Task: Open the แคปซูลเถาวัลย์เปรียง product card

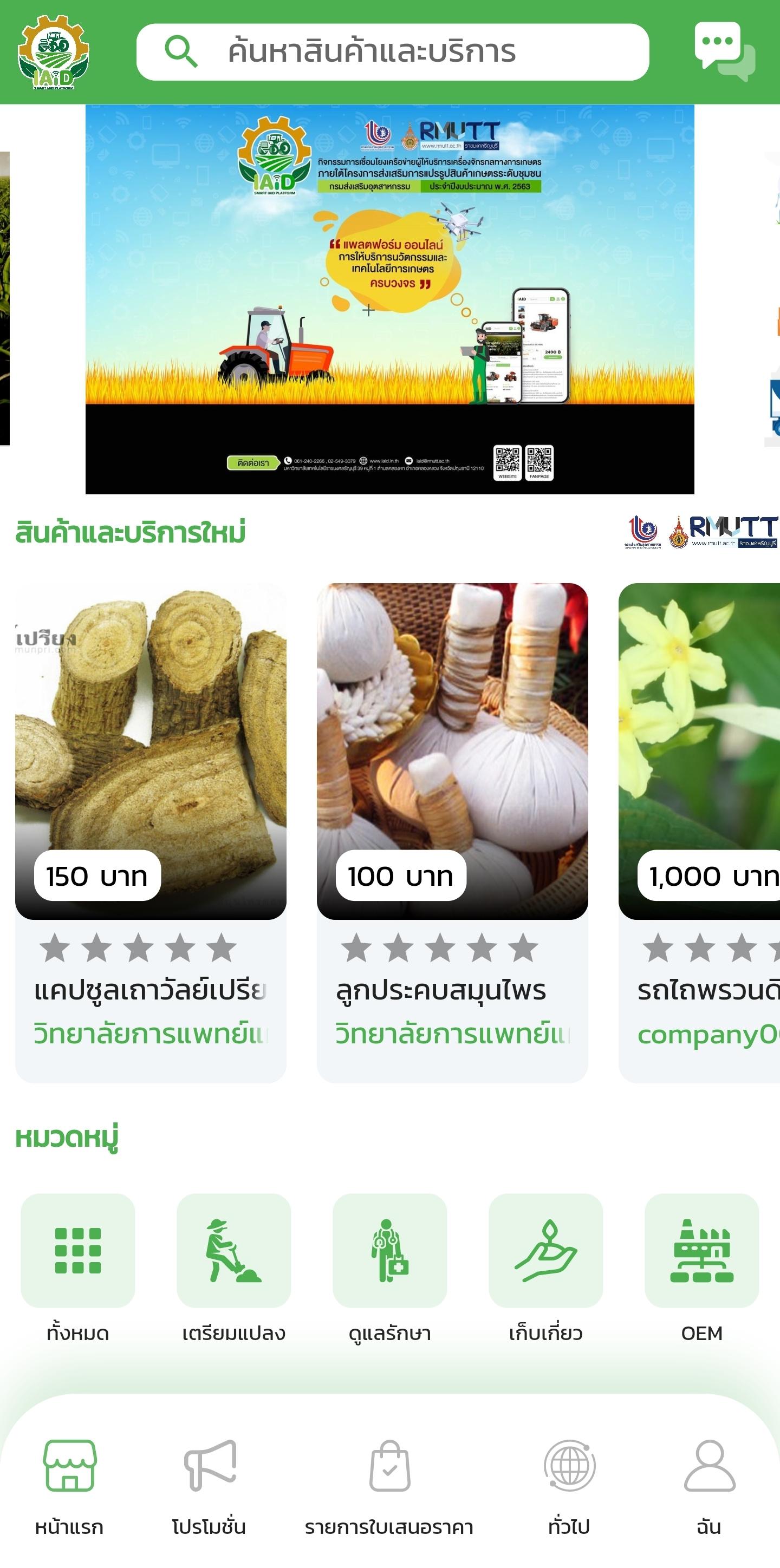Action: pyautogui.click(x=151, y=832)
